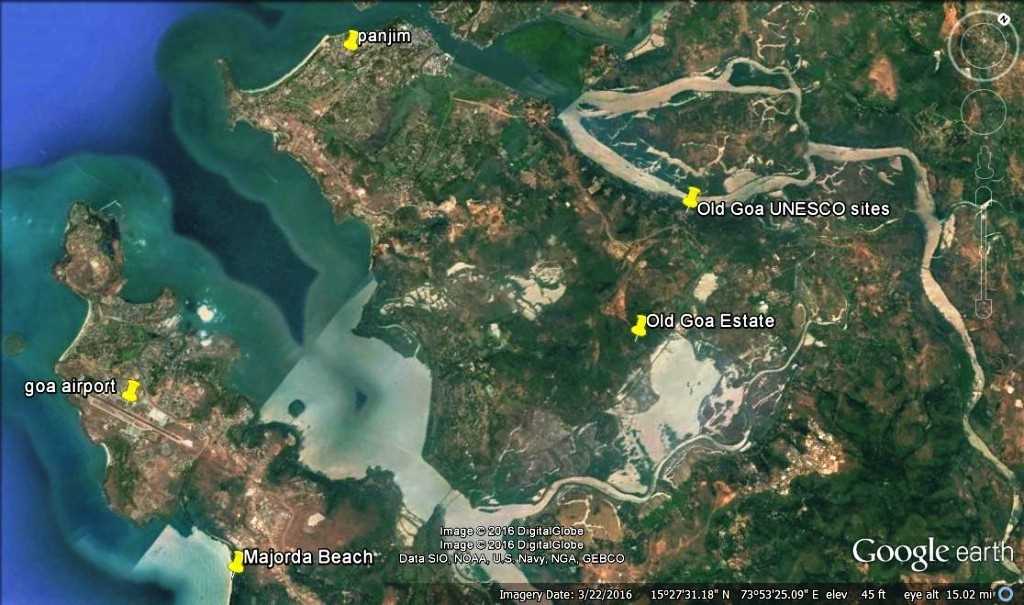
Task: Reset north on the compass look ring
Action: pos(1001,20)
